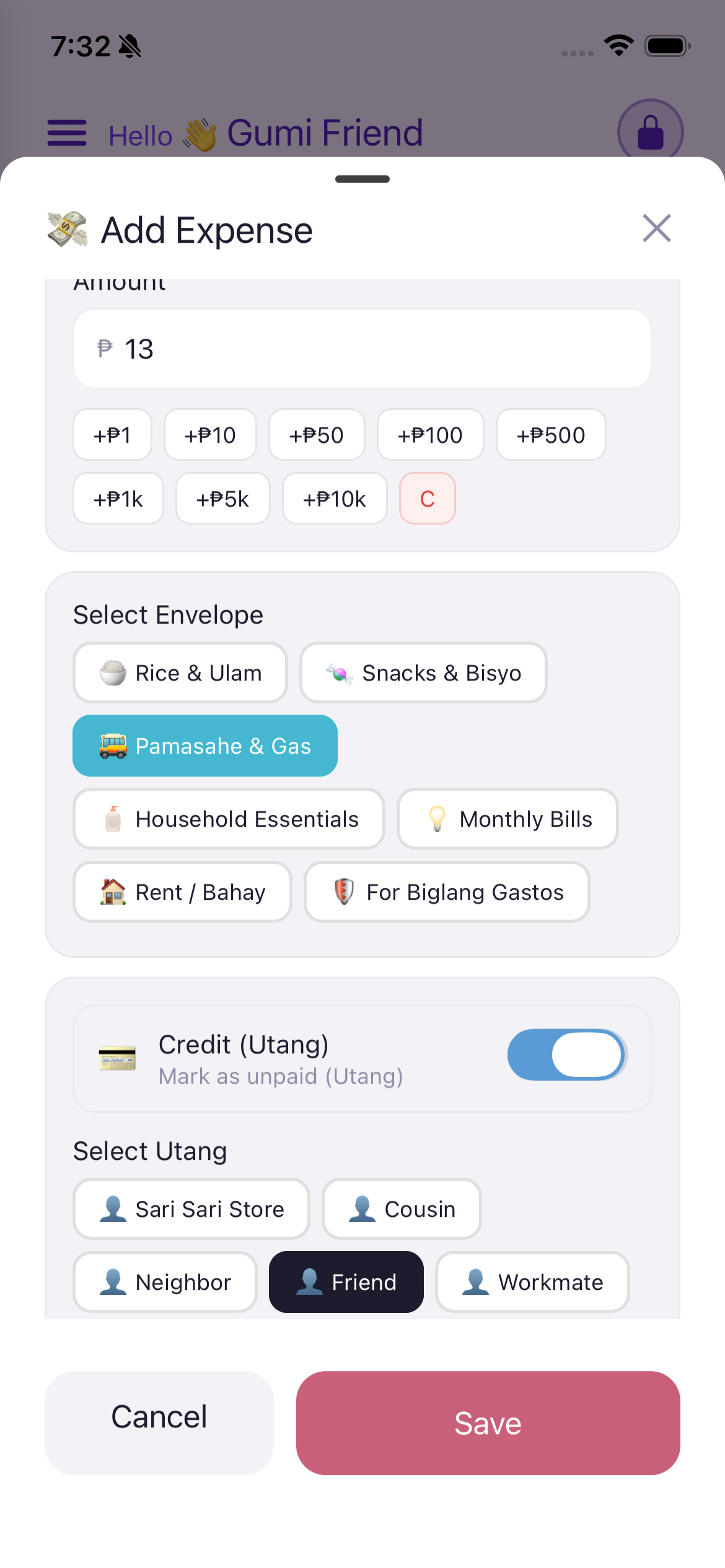Select the Workmate utang option
Screen dimensions: 725x1568
(x=532, y=1282)
